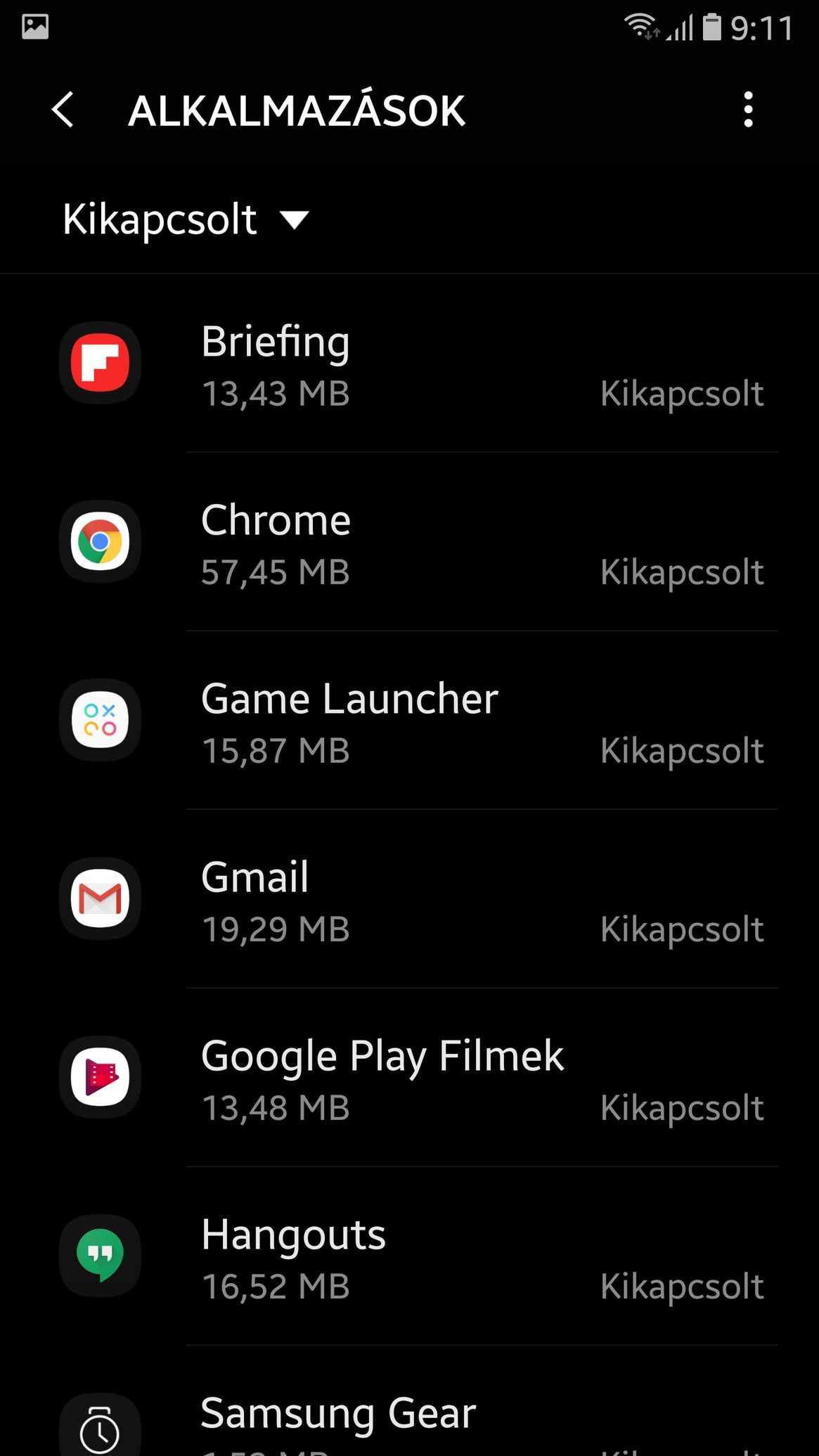
Task: Open the Gmail app info
Action: click(x=409, y=899)
